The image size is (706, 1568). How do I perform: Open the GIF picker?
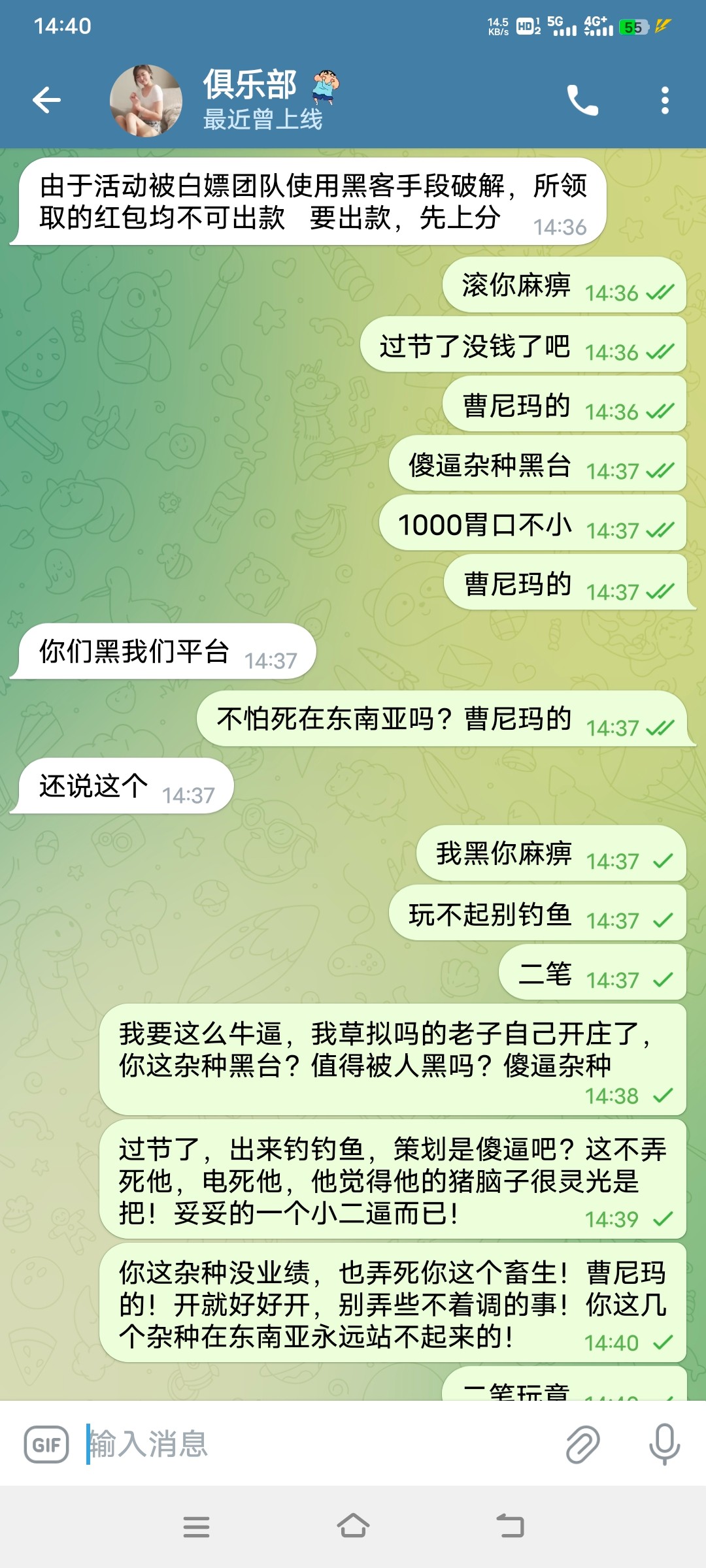(x=46, y=1445)
